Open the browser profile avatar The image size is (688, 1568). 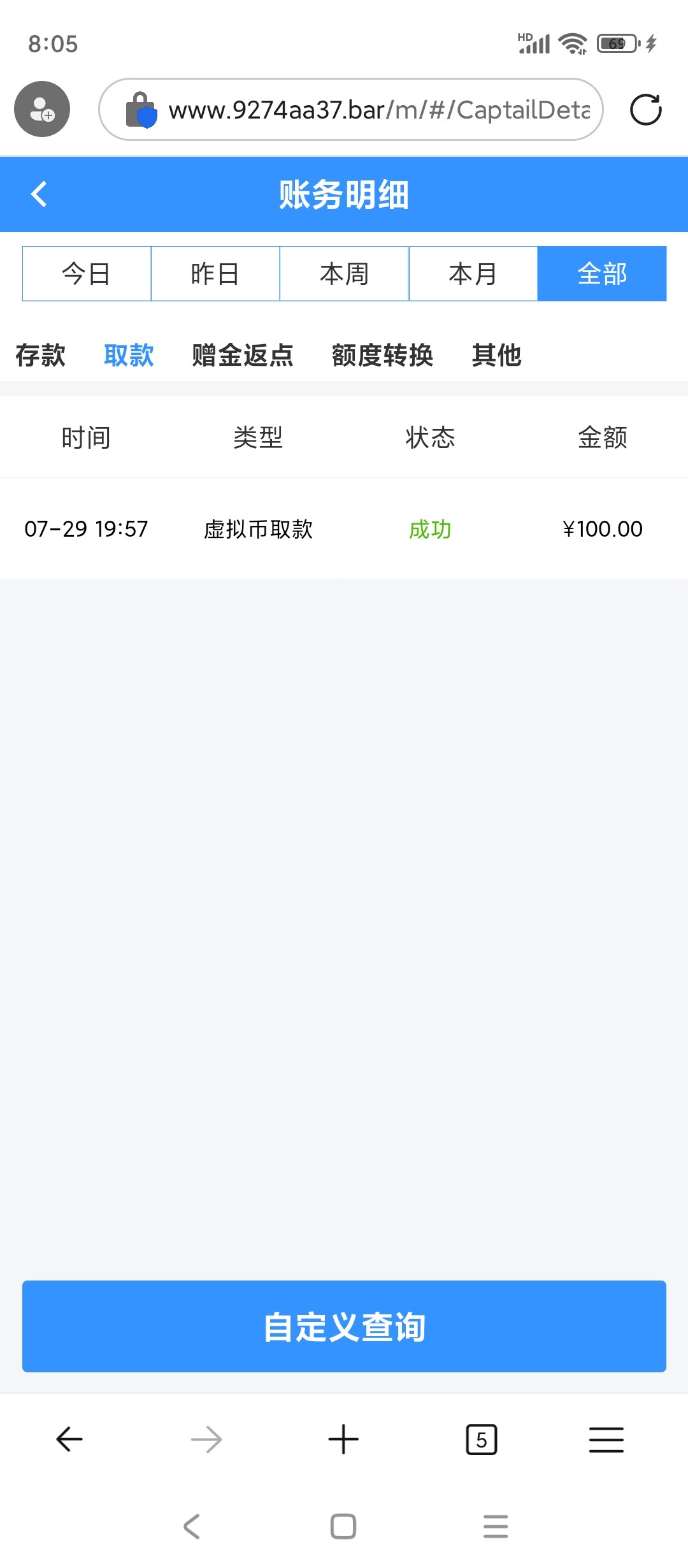[42, 109]
